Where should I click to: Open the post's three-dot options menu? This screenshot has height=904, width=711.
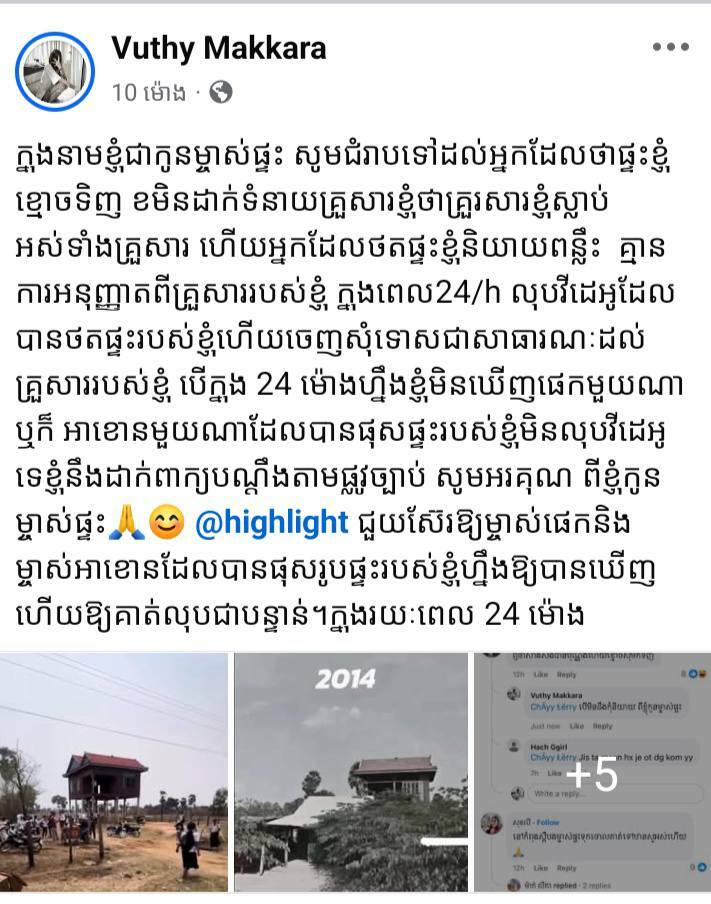coord(670,47)
